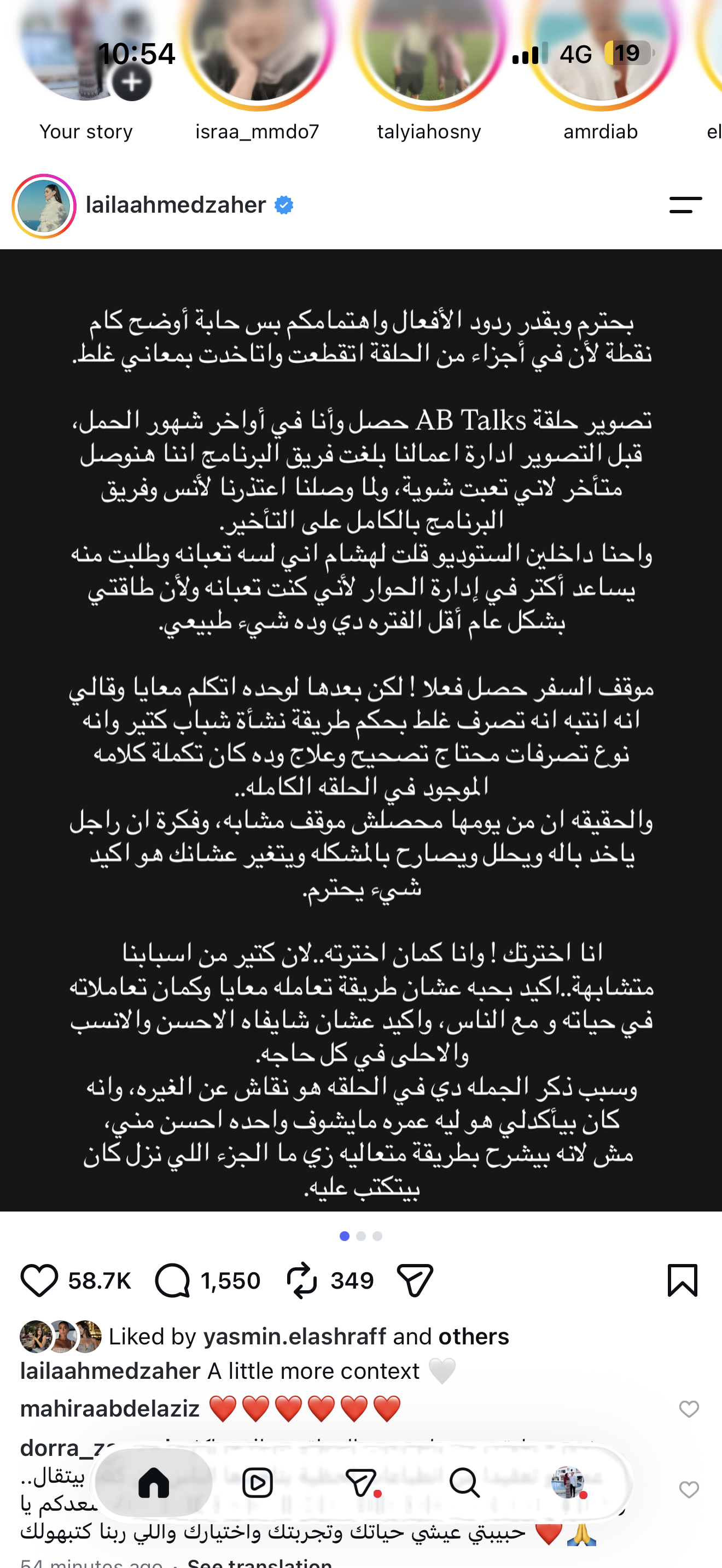Open direct messages tab
The width and height of the screenshot is (722, 1568).
point(362,1482)
